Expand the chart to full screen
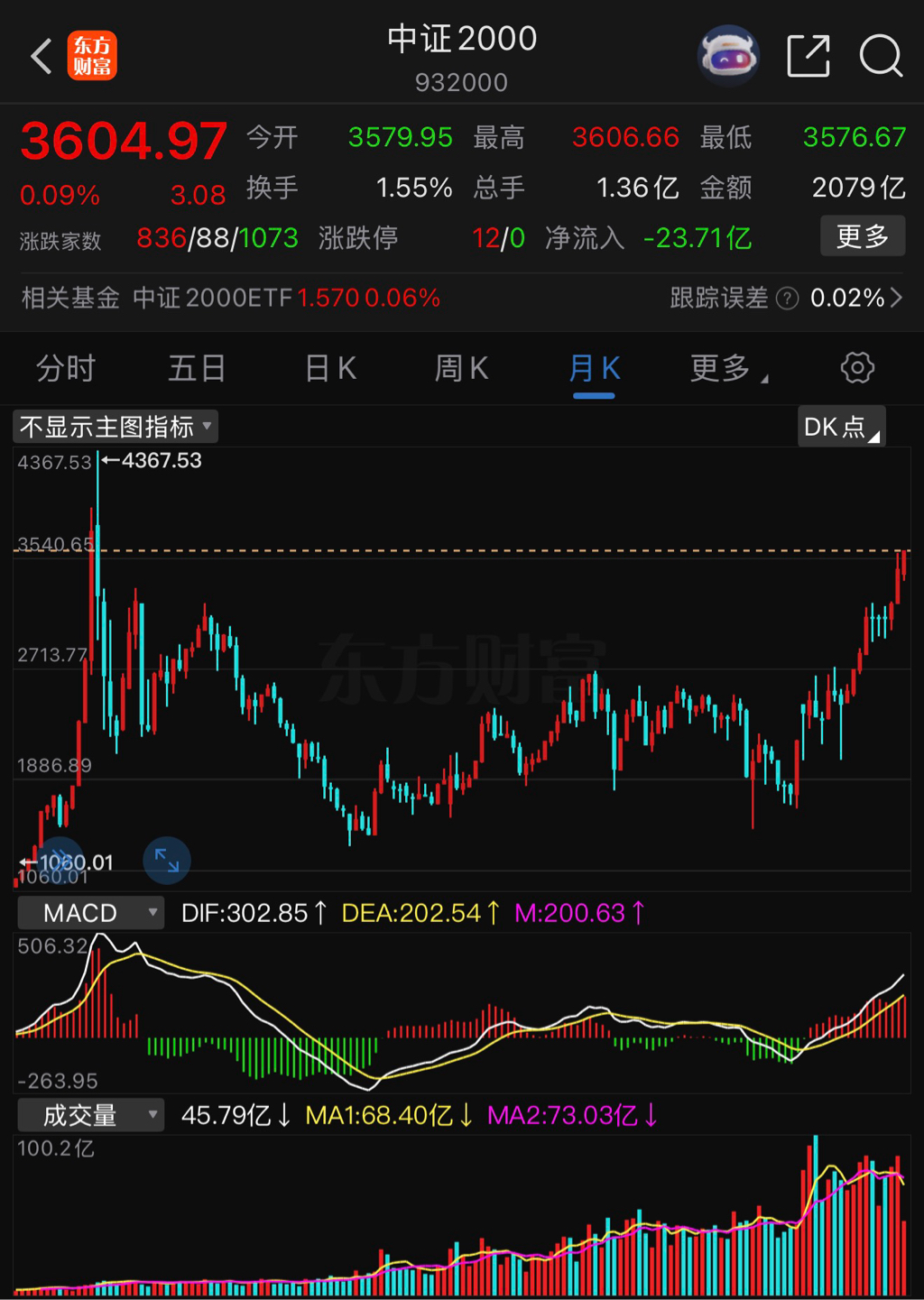Screen dimensions: 924x1300 coord(167,860)
